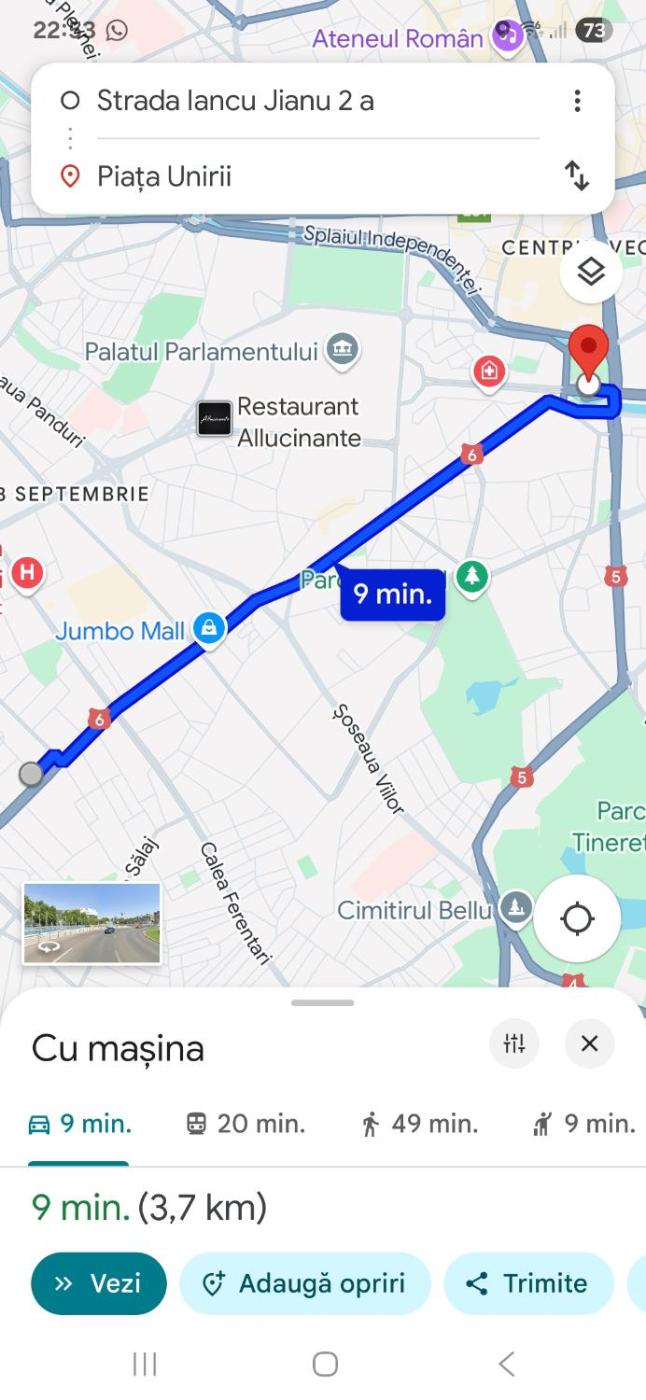Open the Street View thumbnail

click(x=92, y=923)
